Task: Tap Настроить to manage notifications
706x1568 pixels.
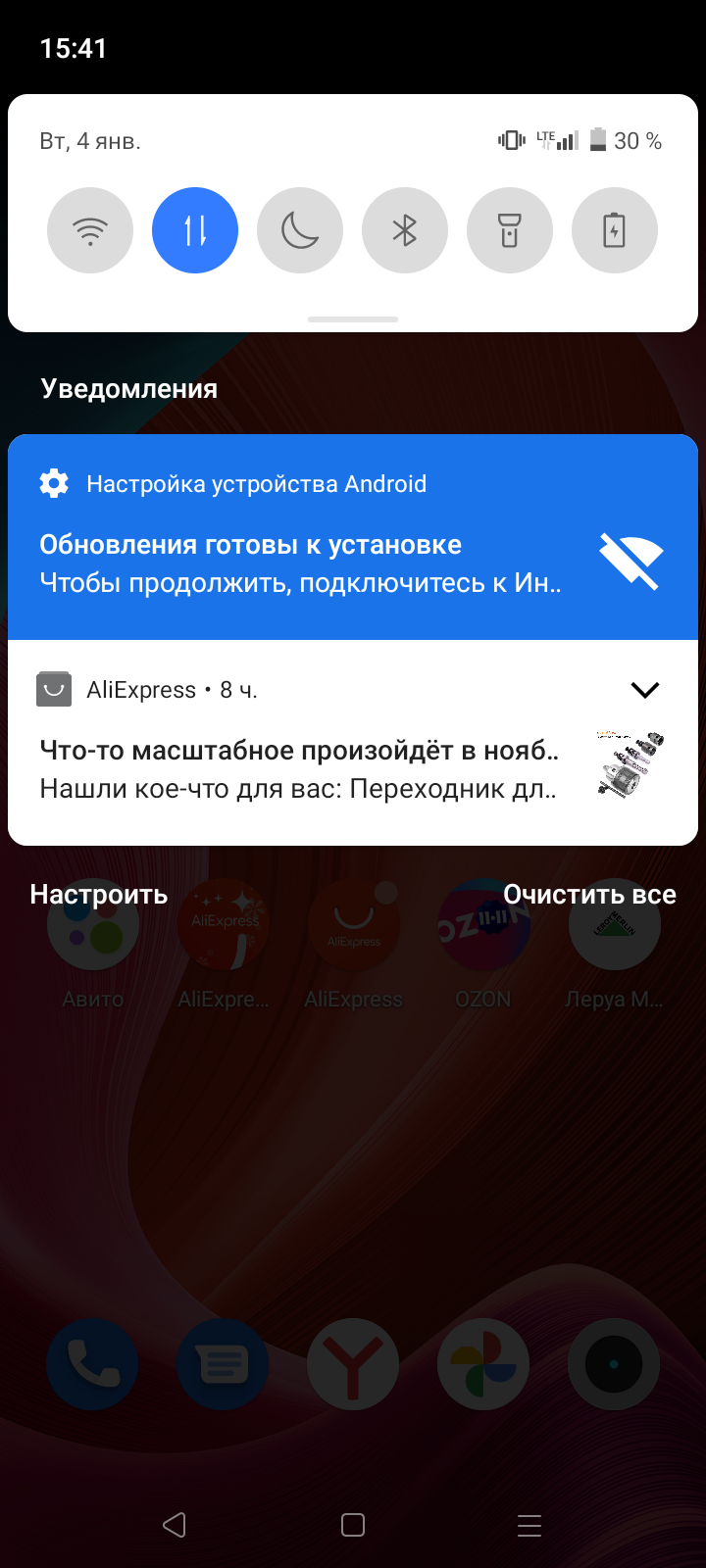Action: (99, 894)
